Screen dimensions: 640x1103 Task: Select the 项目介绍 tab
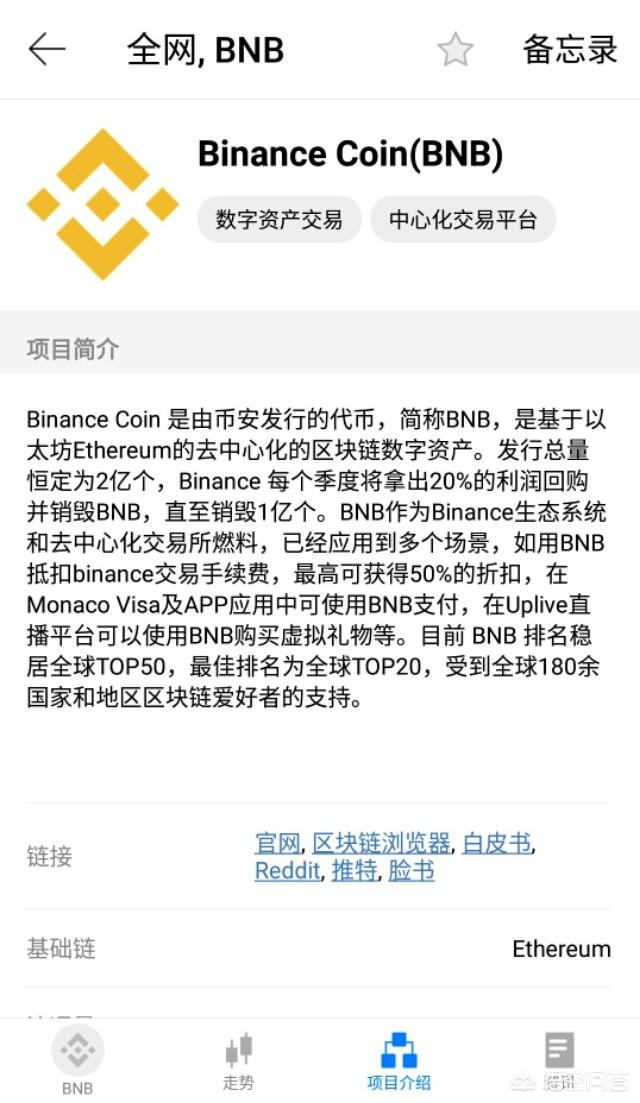(x=398, y=1060)
